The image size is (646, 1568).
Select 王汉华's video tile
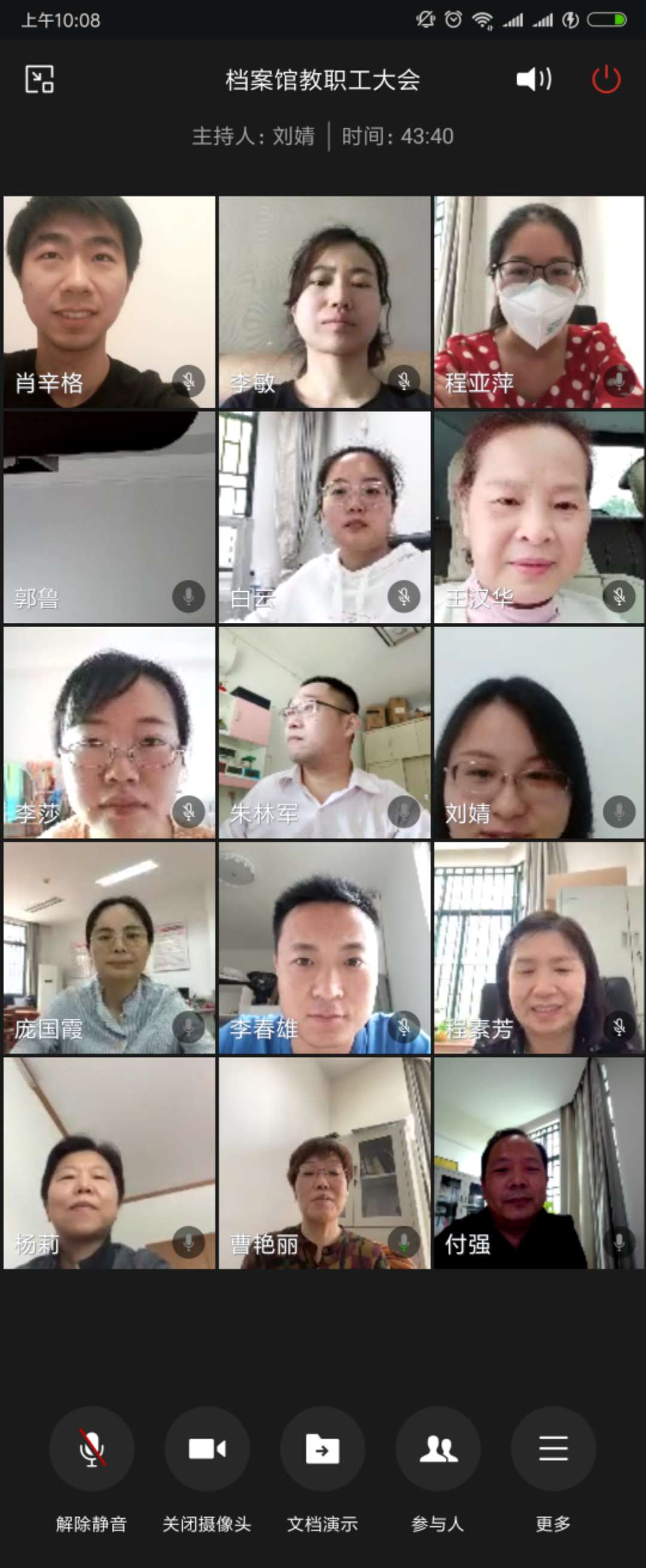539,518
